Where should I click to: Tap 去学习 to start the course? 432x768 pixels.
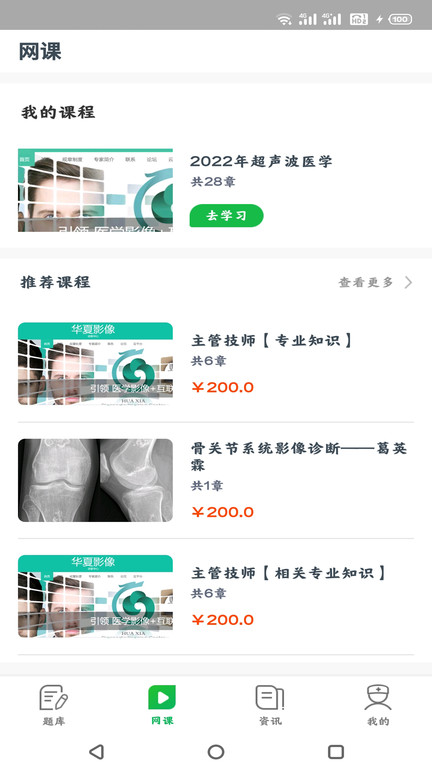[226, 216]
